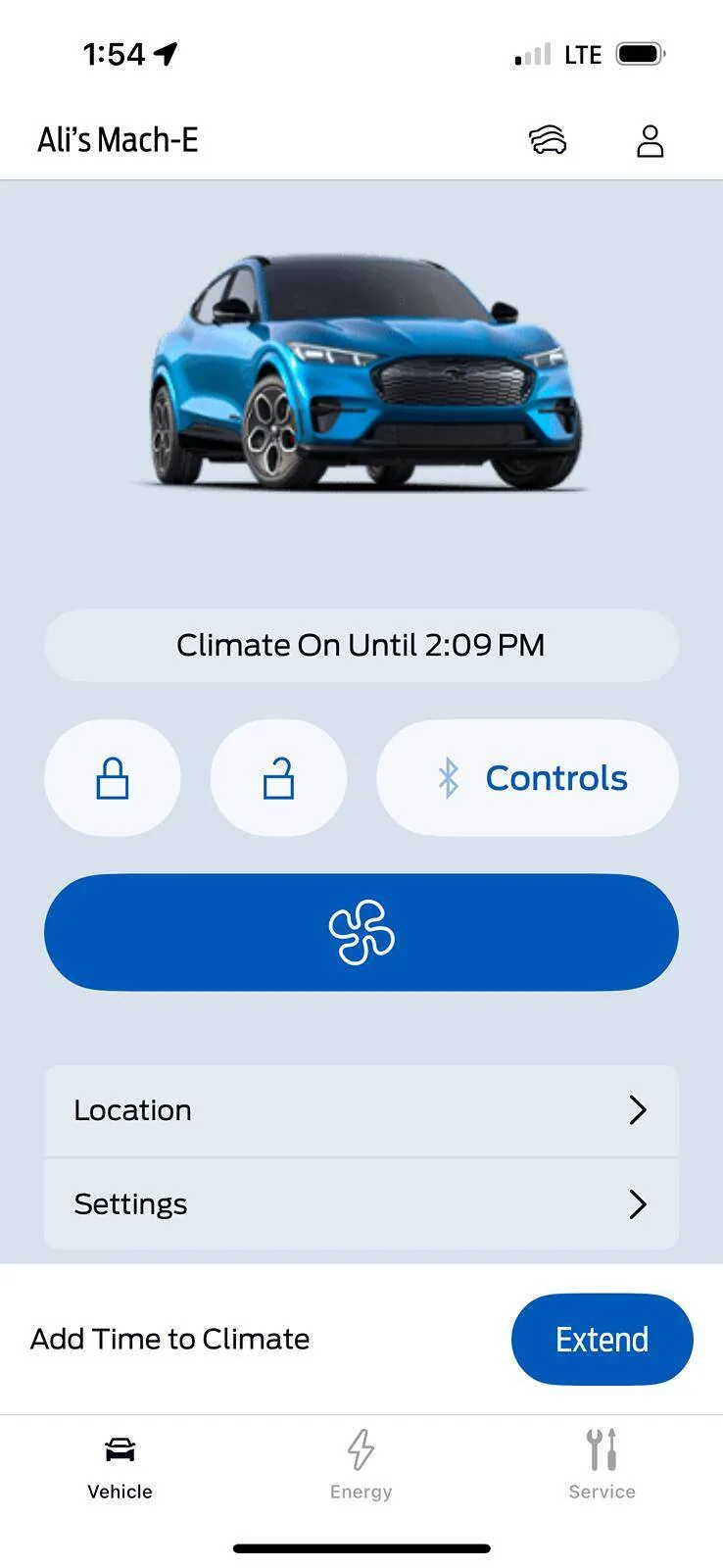The height and width of the screenshot is (1568, 723).
Task: Tap the blue climate fan button
Action: pyautogui.click(x=361, y=932)
